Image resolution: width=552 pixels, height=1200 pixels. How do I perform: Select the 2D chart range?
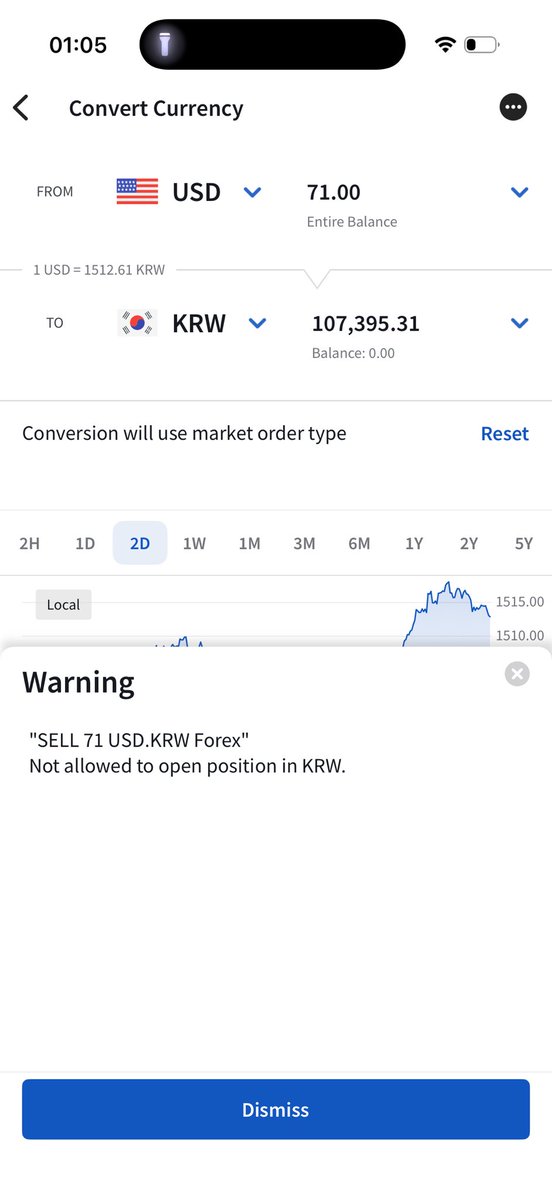point(140,543)
